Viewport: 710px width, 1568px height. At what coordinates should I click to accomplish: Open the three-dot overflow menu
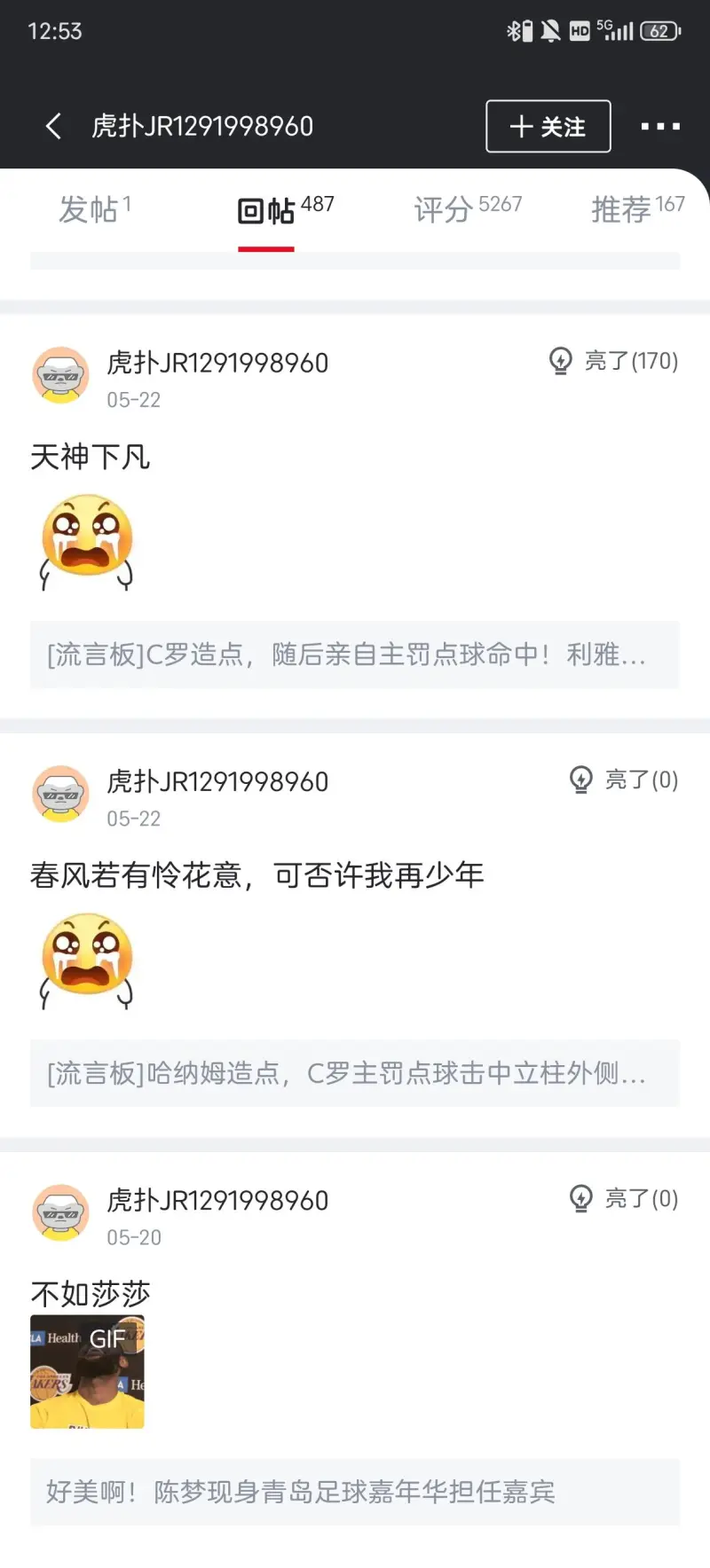(x=660, y=126)
